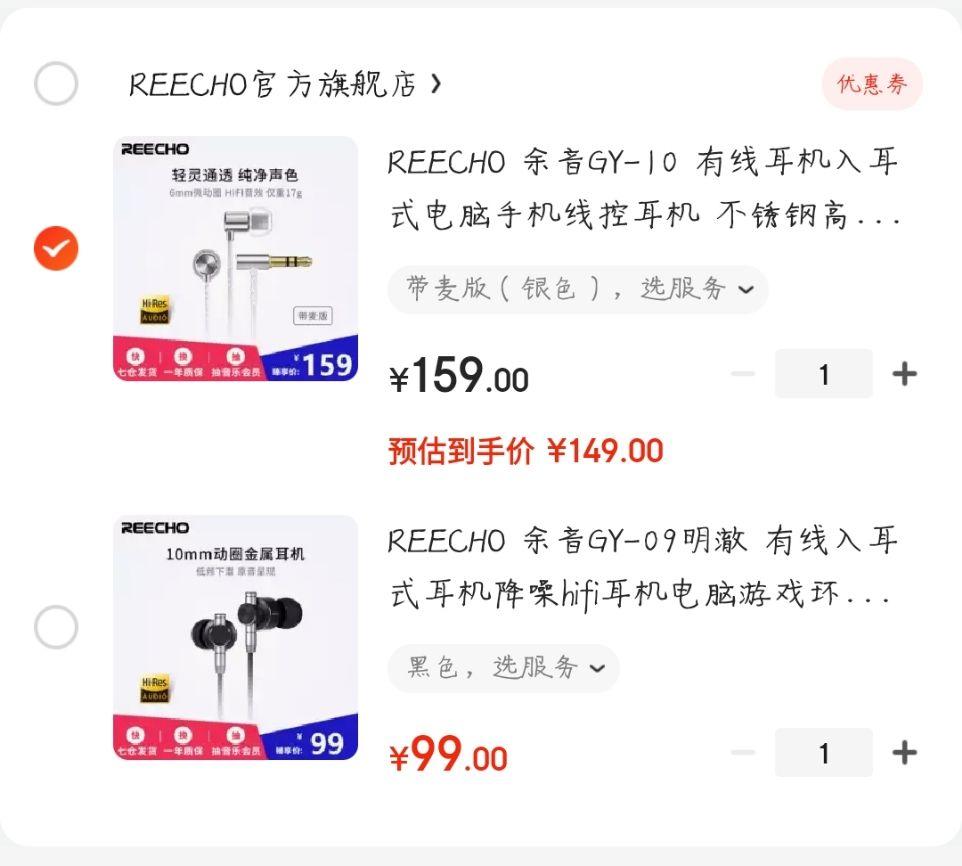Expand the 带麦版（银色）options dropdown
962x866 pixels.
tap(578, 289)
